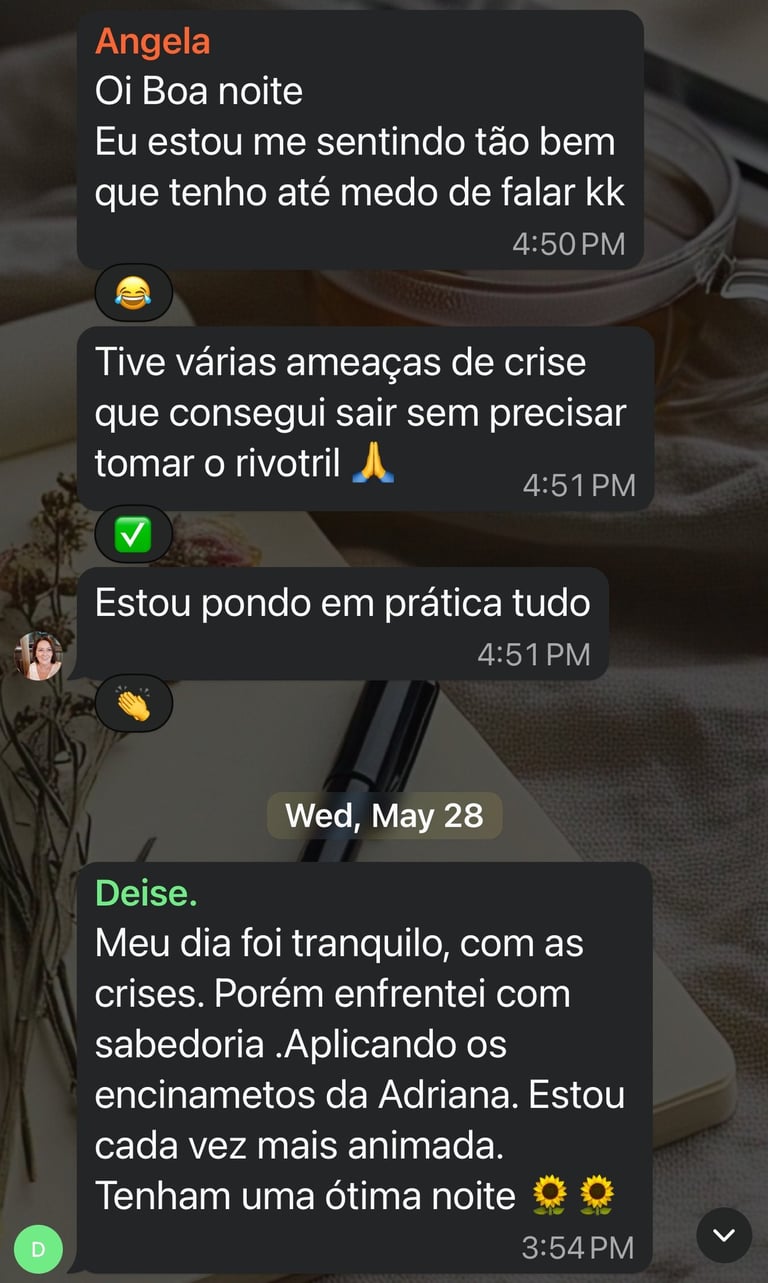Image resolution: width=768 pixels, height=1283 pixels.
Task: Tap the green check mark reaction chip
Action: pos(134,537)
